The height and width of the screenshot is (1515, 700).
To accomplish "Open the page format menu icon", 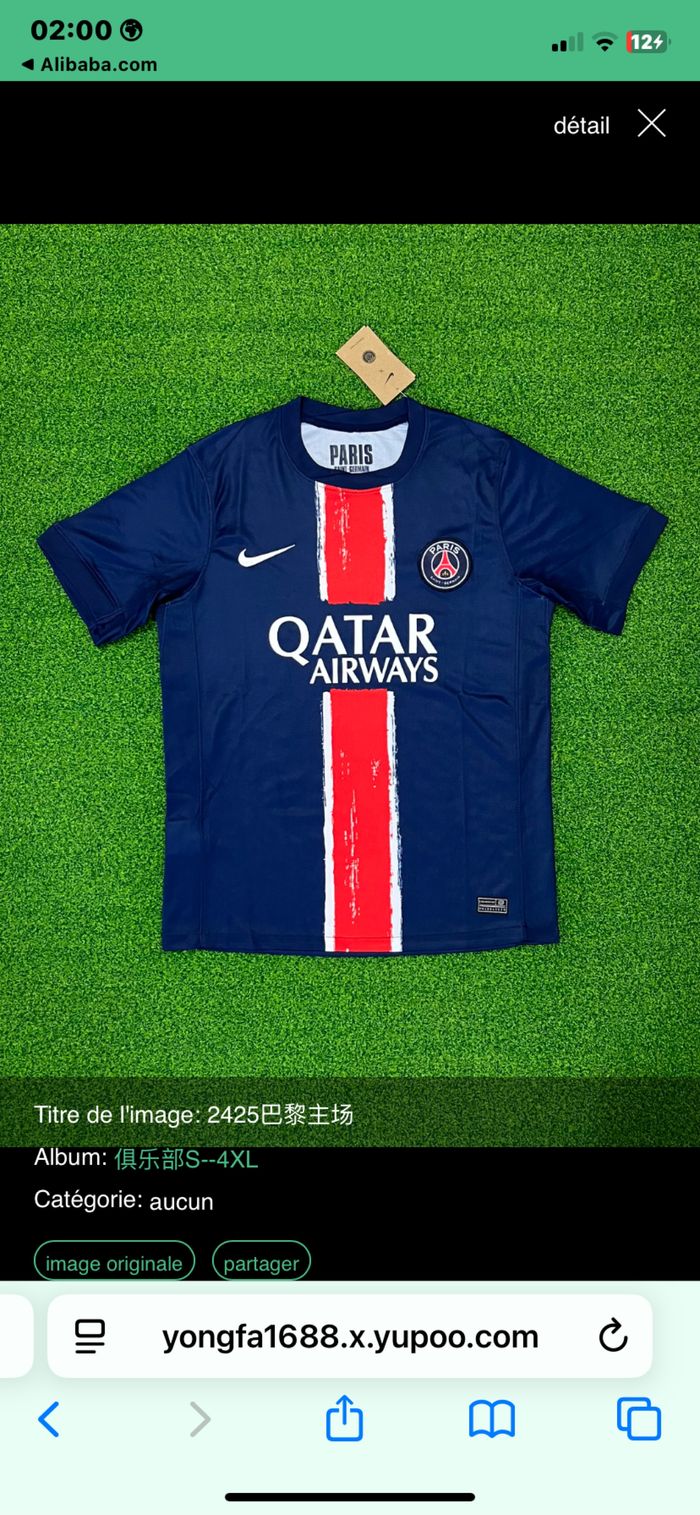I will pos(90,1336).
